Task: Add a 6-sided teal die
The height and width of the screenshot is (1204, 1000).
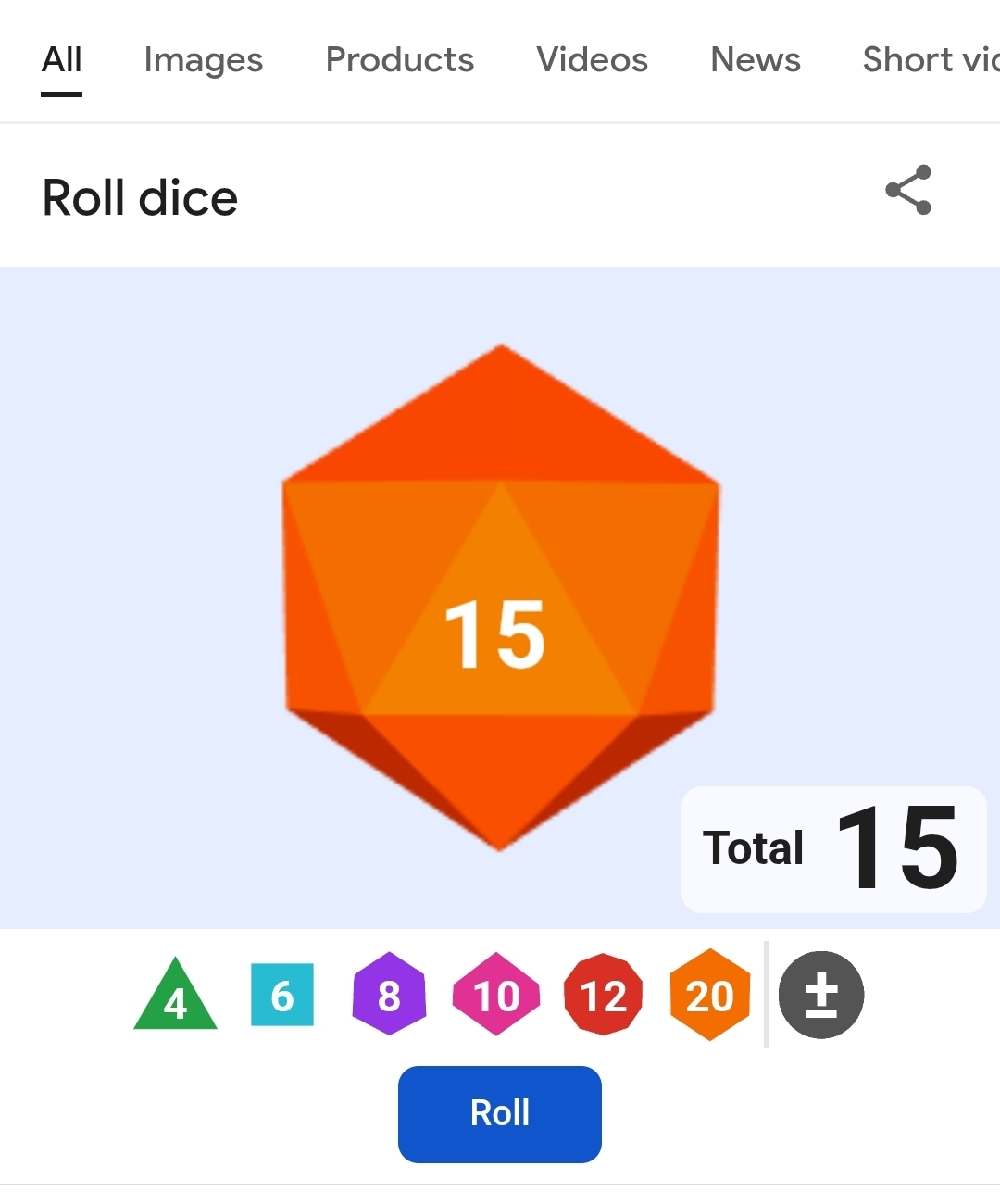Action: pos(282,996)
